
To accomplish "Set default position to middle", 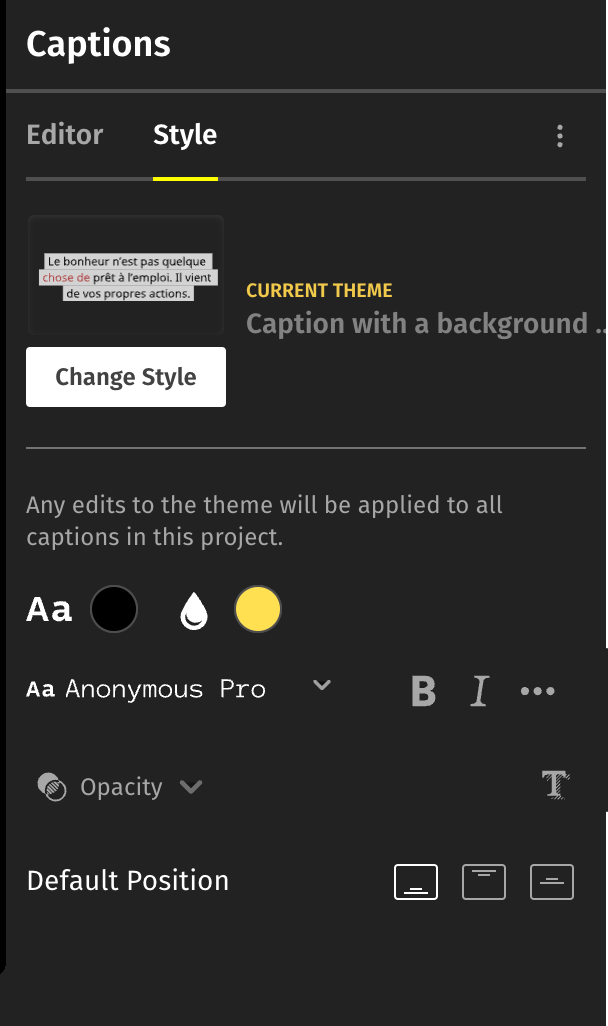I will (552, 882).
